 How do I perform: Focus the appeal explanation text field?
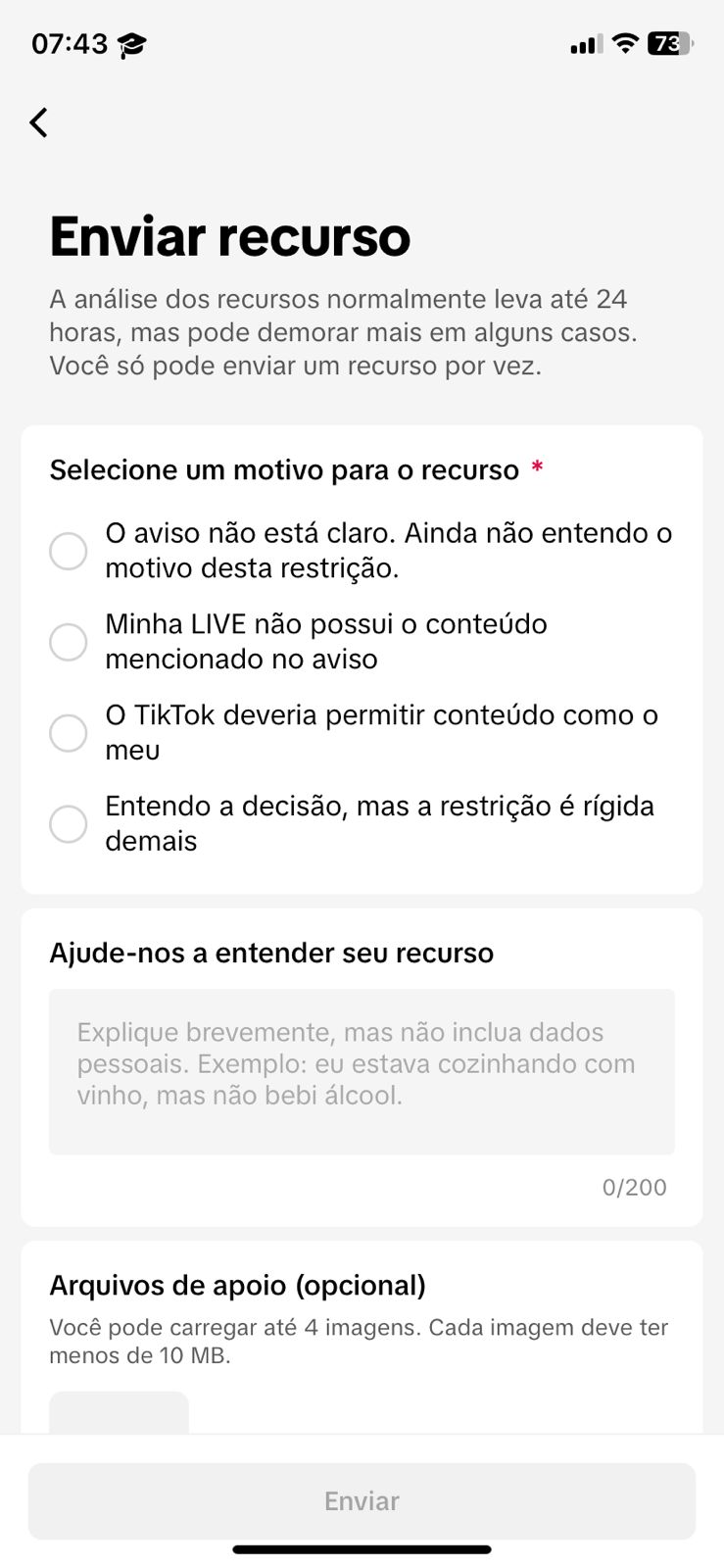362,1071
